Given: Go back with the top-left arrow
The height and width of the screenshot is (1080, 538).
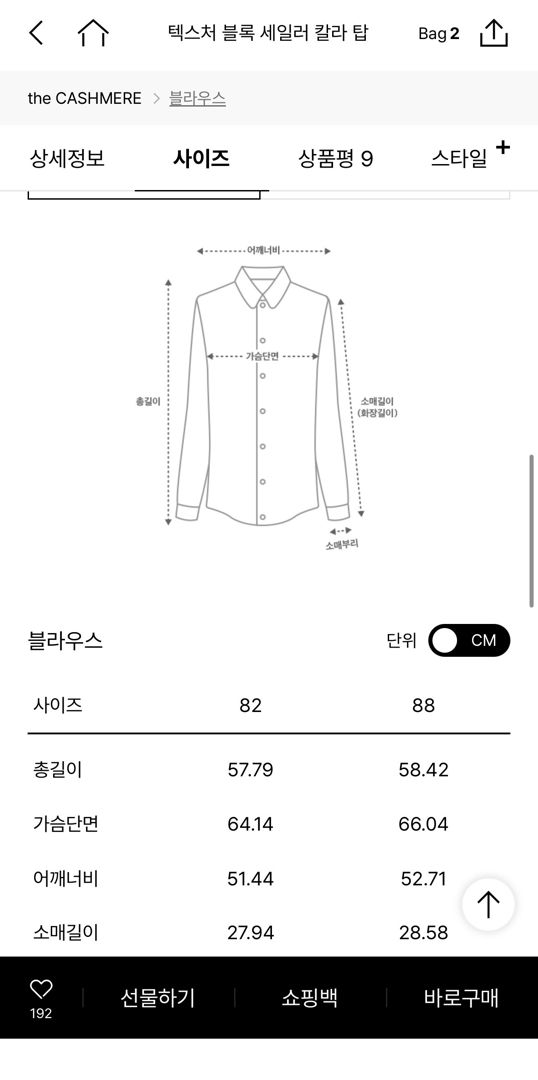Looking at the screenshot, I should [x=37, y=32].
